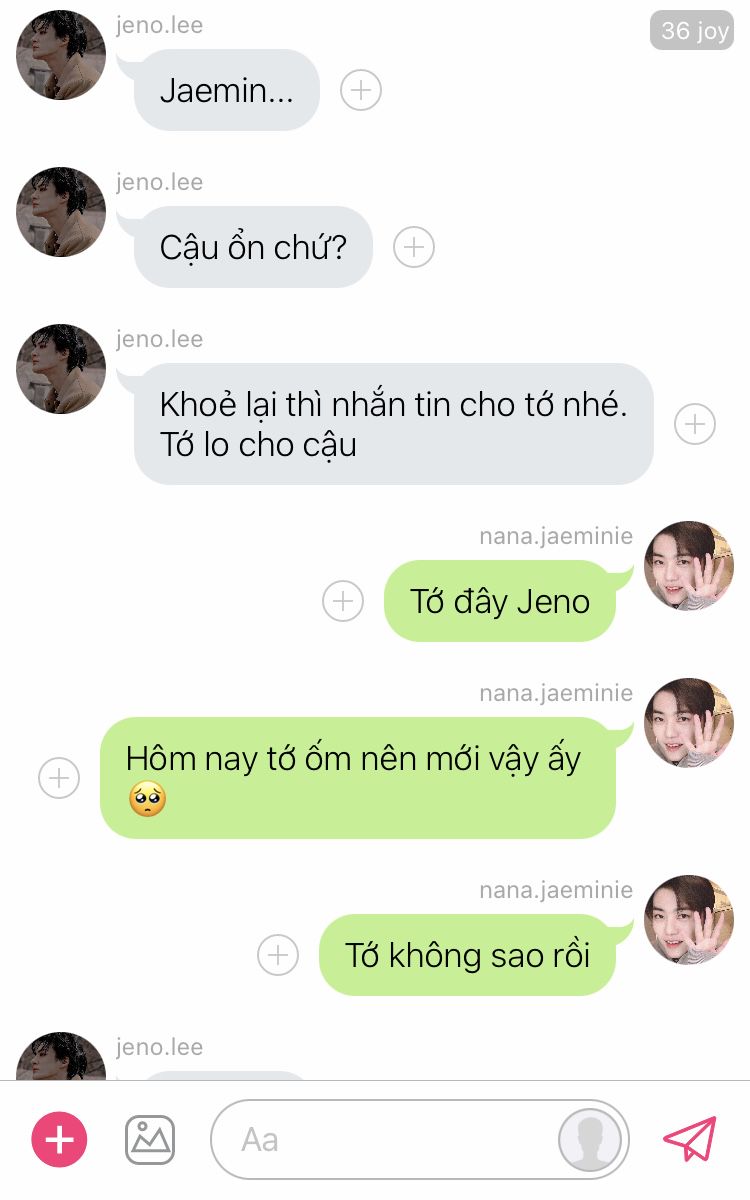Open the pink add button in the bottom bar
Viewport: 750px width, 1200px height.
(60, 1139)
